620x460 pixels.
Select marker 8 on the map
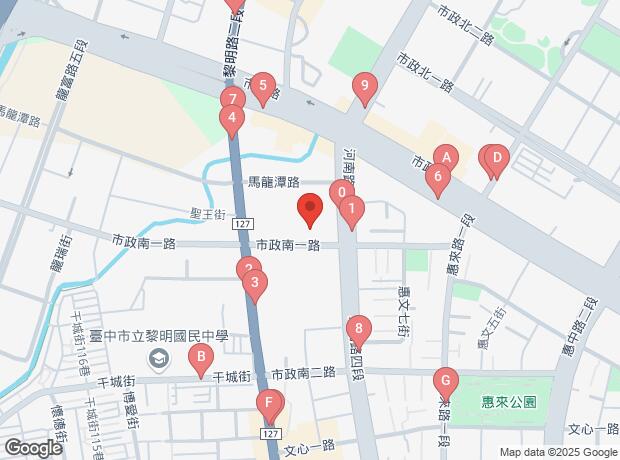click(359, 327)
